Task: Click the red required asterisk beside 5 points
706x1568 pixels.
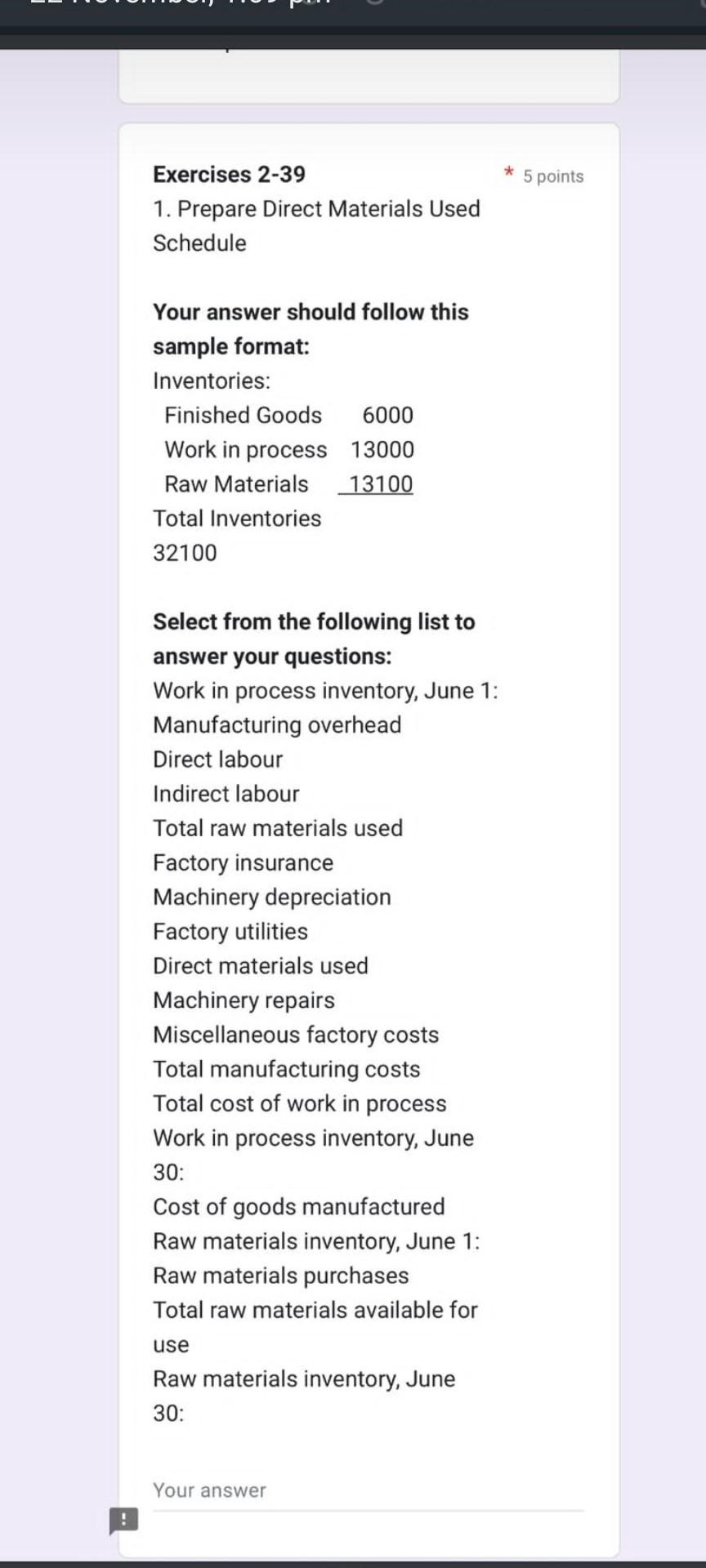Action: (x=508, y=171)
